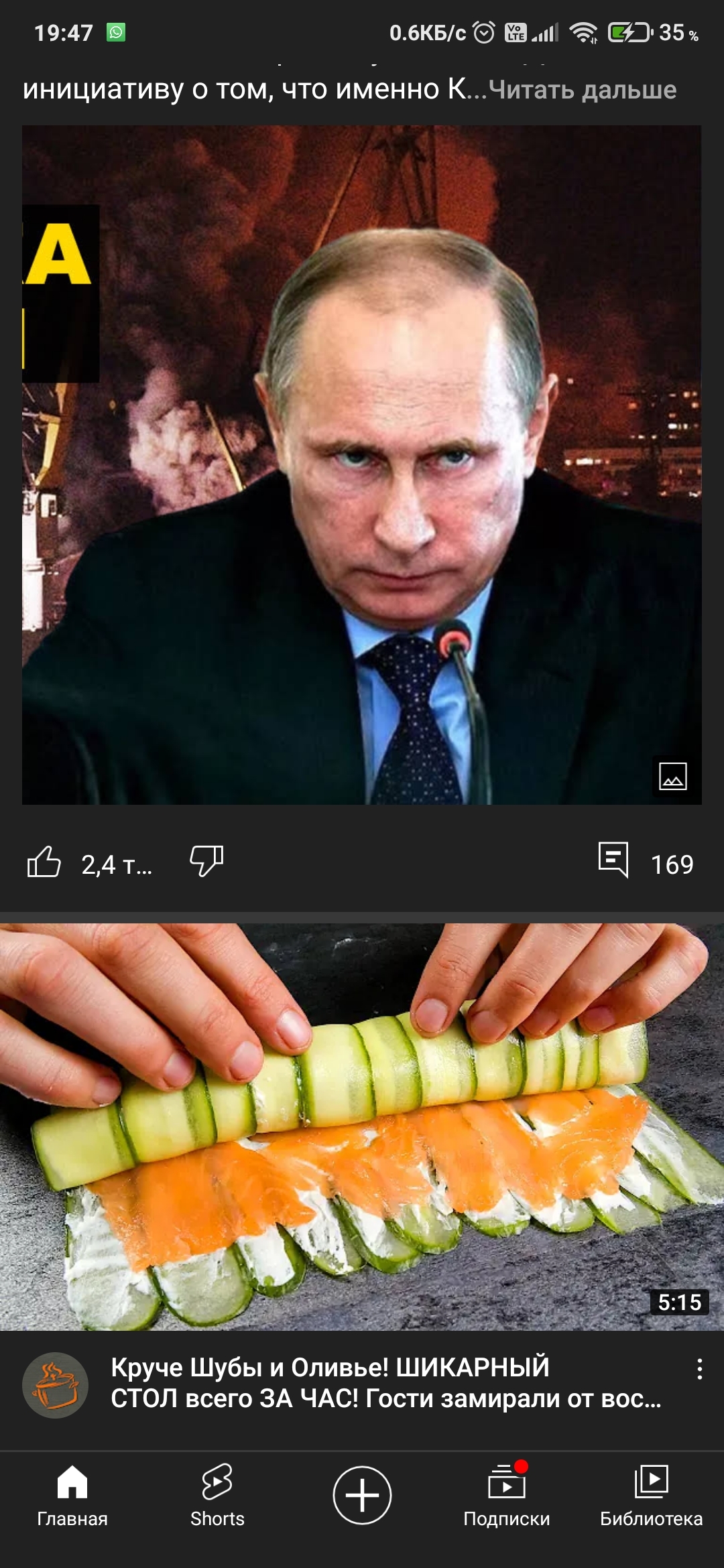Screen dimensions: 724x1568
Task: Like the community post
Action: tap(44, 862)
